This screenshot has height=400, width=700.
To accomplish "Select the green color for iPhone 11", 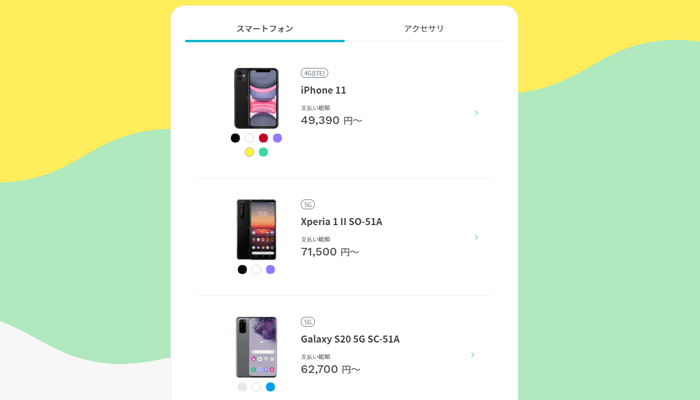I will [263, 152].
